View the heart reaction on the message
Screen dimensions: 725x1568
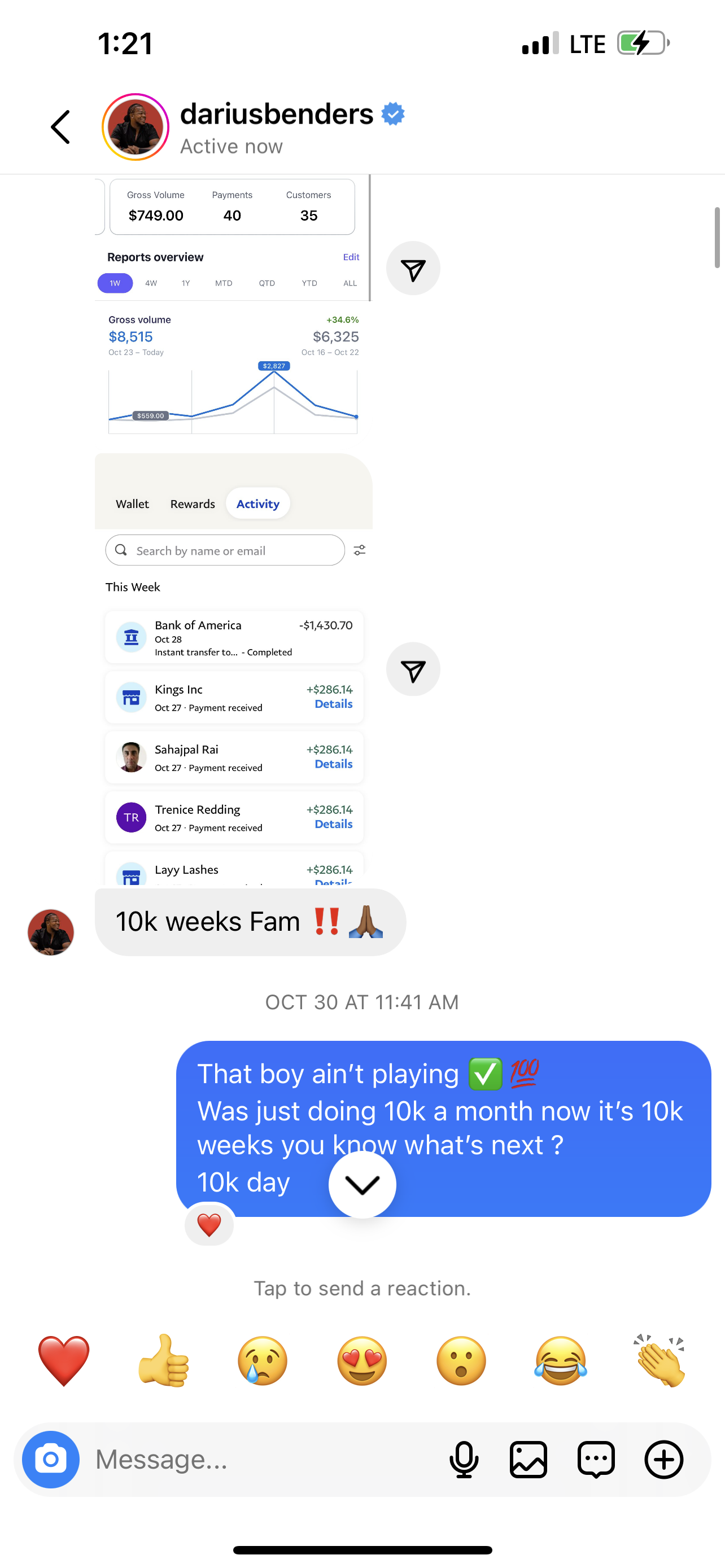click(209, 1225)
